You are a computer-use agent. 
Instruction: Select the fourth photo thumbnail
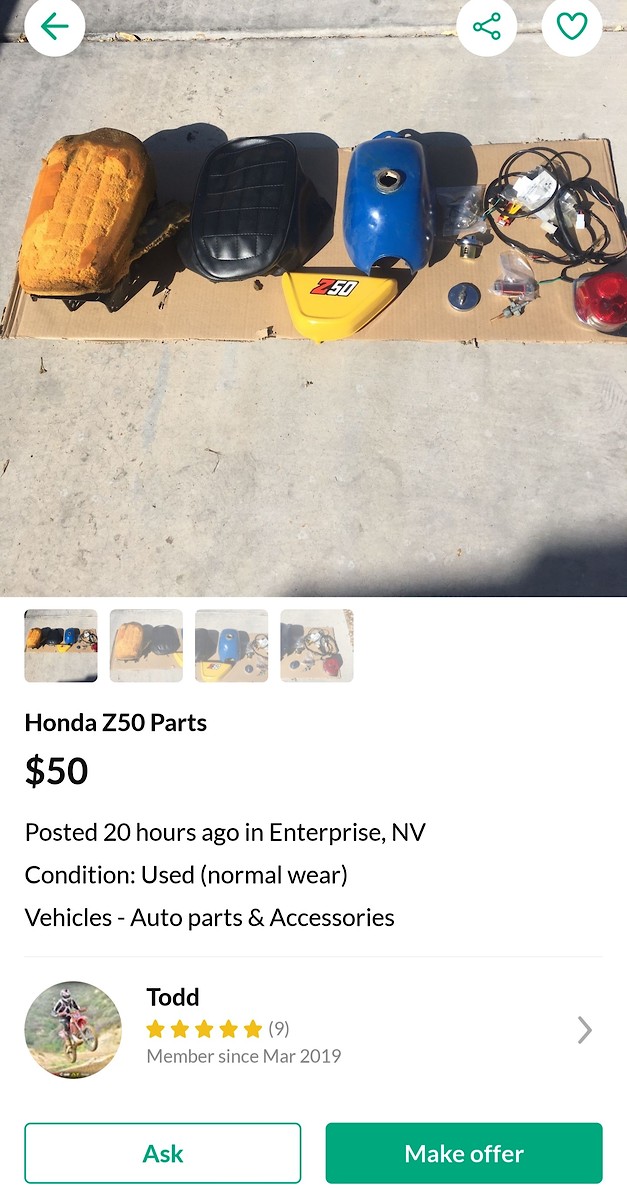point(317,646)
